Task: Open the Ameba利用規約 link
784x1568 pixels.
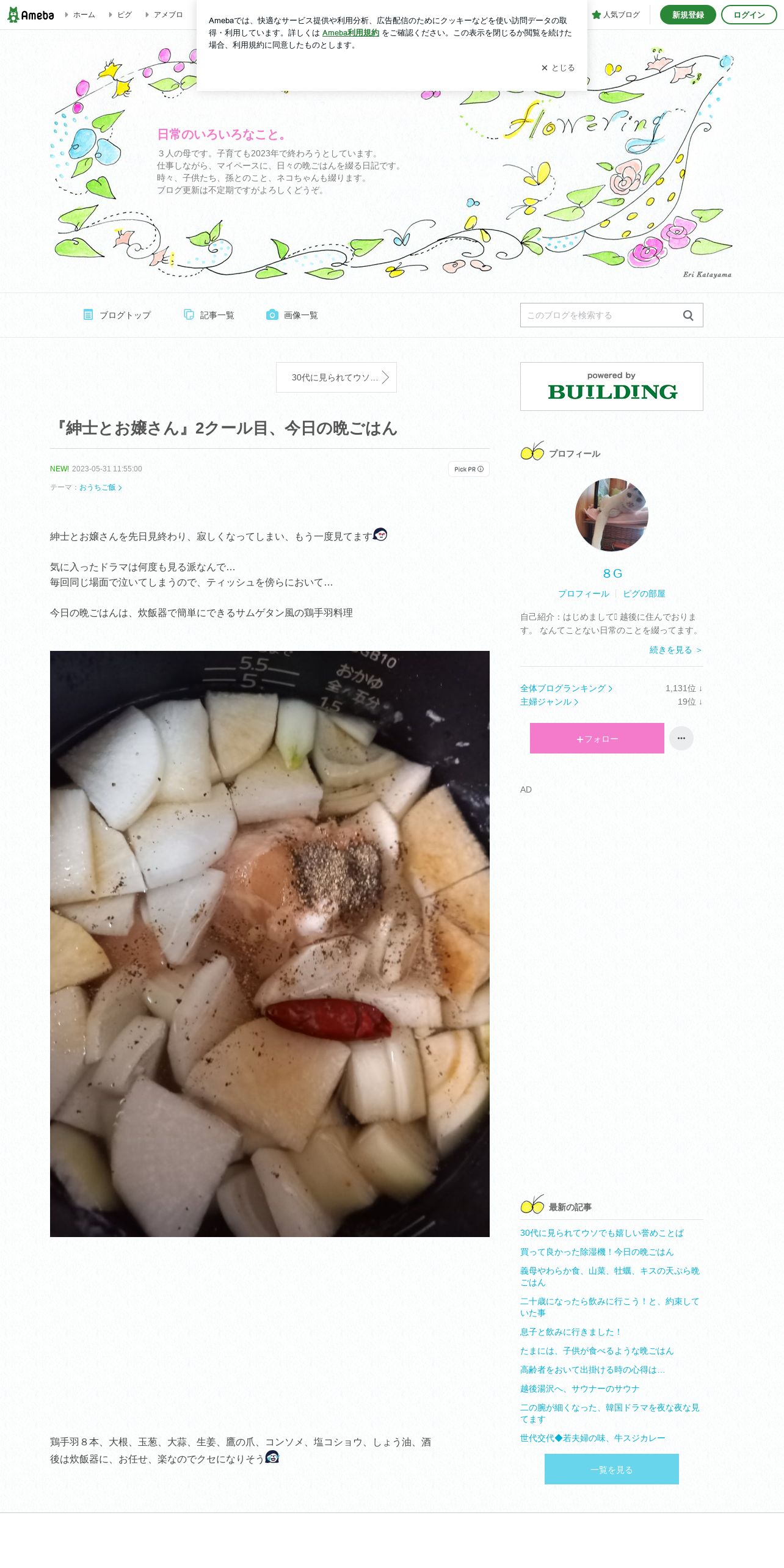Action: pos(350,33)
